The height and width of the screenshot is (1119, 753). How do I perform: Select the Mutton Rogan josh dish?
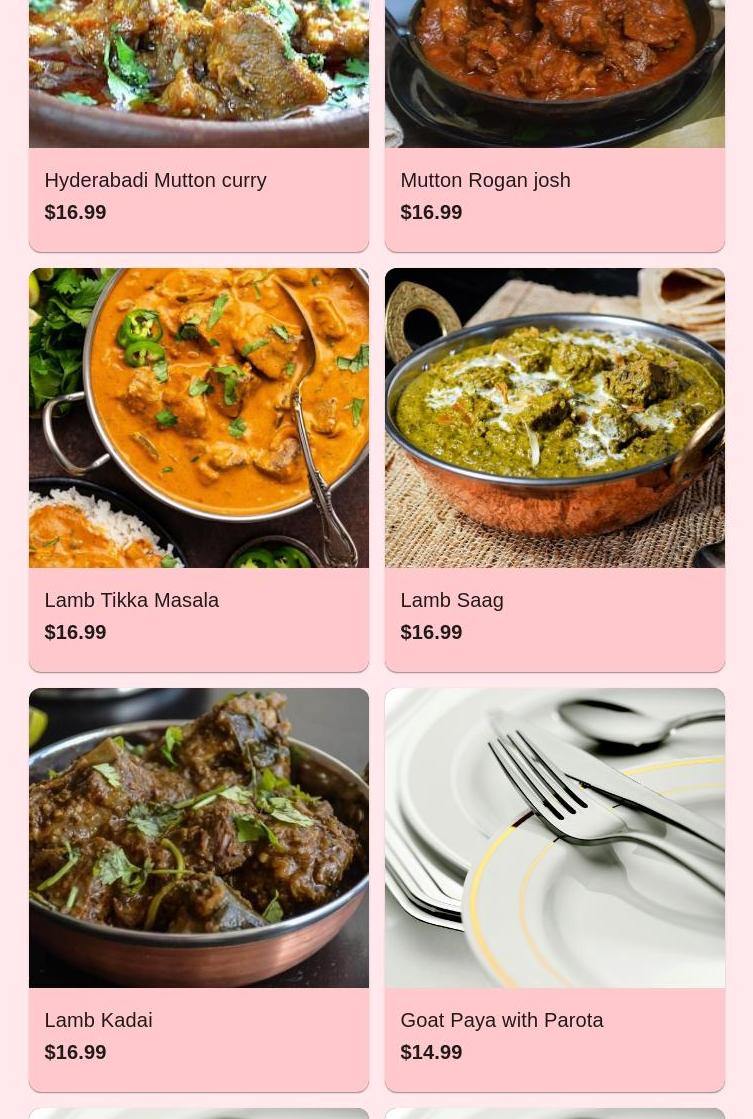tap(554, 180)
